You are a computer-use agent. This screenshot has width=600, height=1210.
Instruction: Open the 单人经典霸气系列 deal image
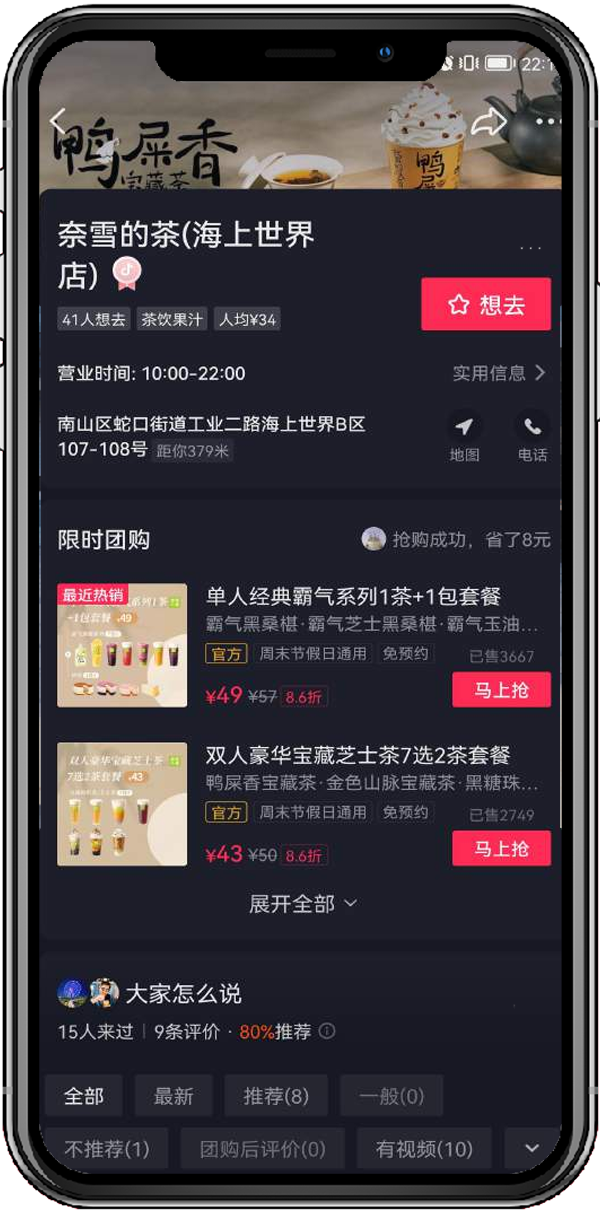pyautogui.click(x=122, y=645)
